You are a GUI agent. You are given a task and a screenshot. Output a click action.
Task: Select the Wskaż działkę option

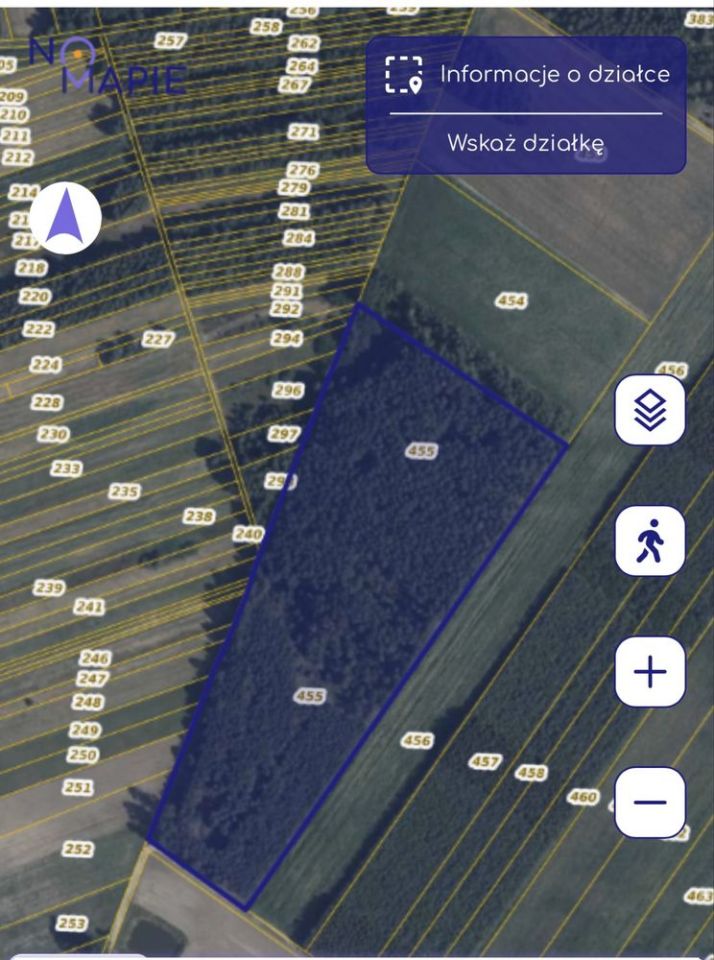pyautogui.click(x=526, y=143)
